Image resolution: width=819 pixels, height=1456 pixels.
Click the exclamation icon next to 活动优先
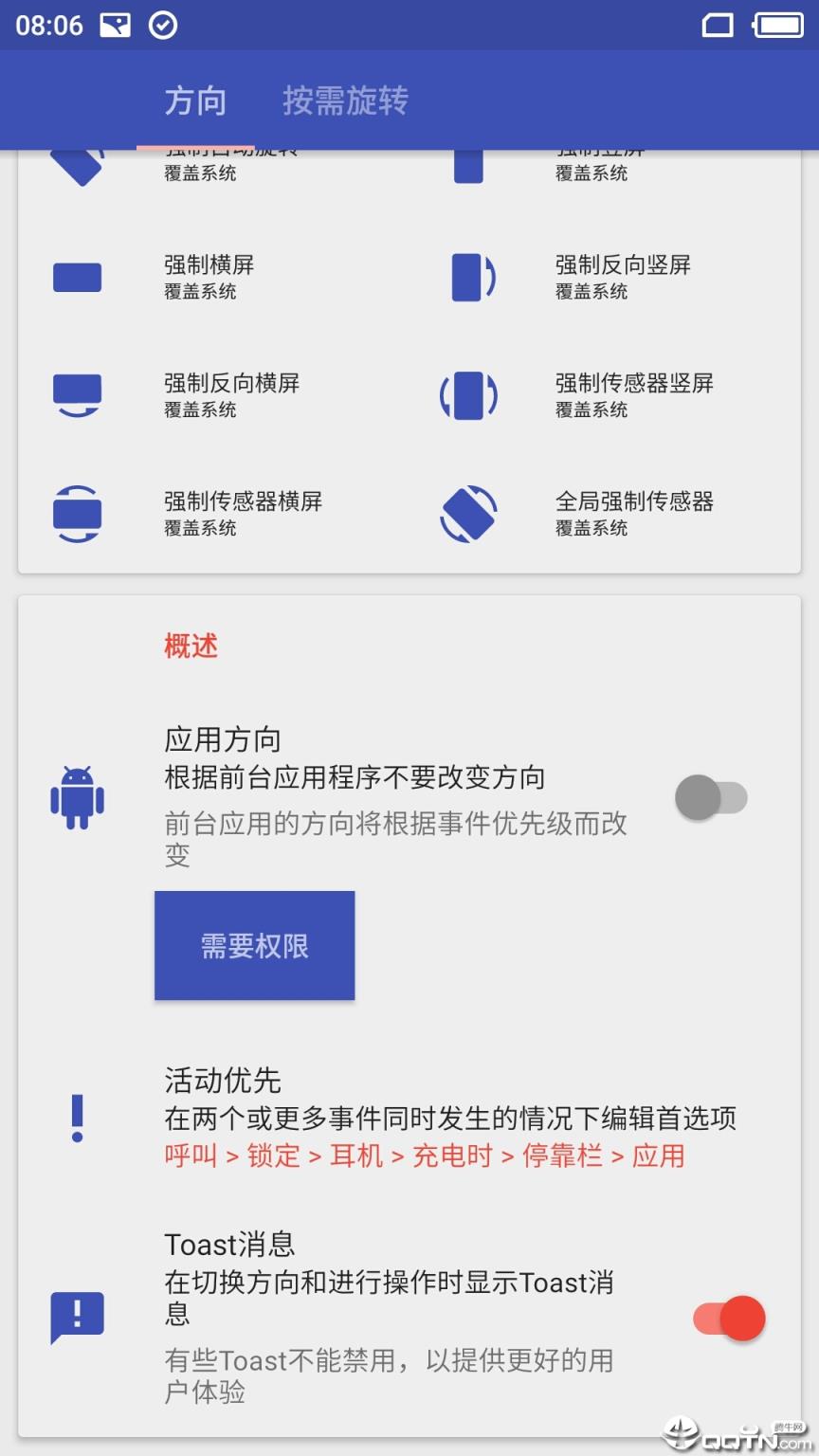pyautogui.click(x=77, y=1117)
